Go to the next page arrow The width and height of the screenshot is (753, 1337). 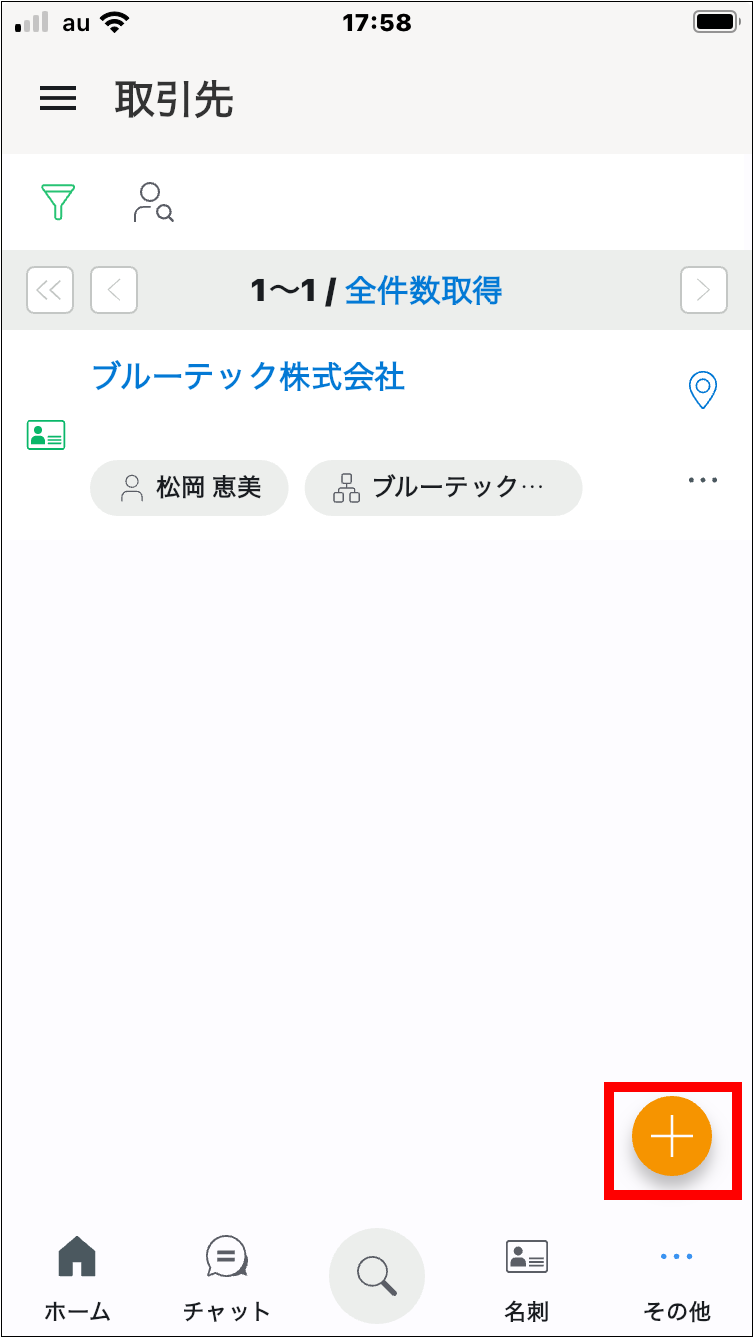pyautogui.click(x=703, y=290)
